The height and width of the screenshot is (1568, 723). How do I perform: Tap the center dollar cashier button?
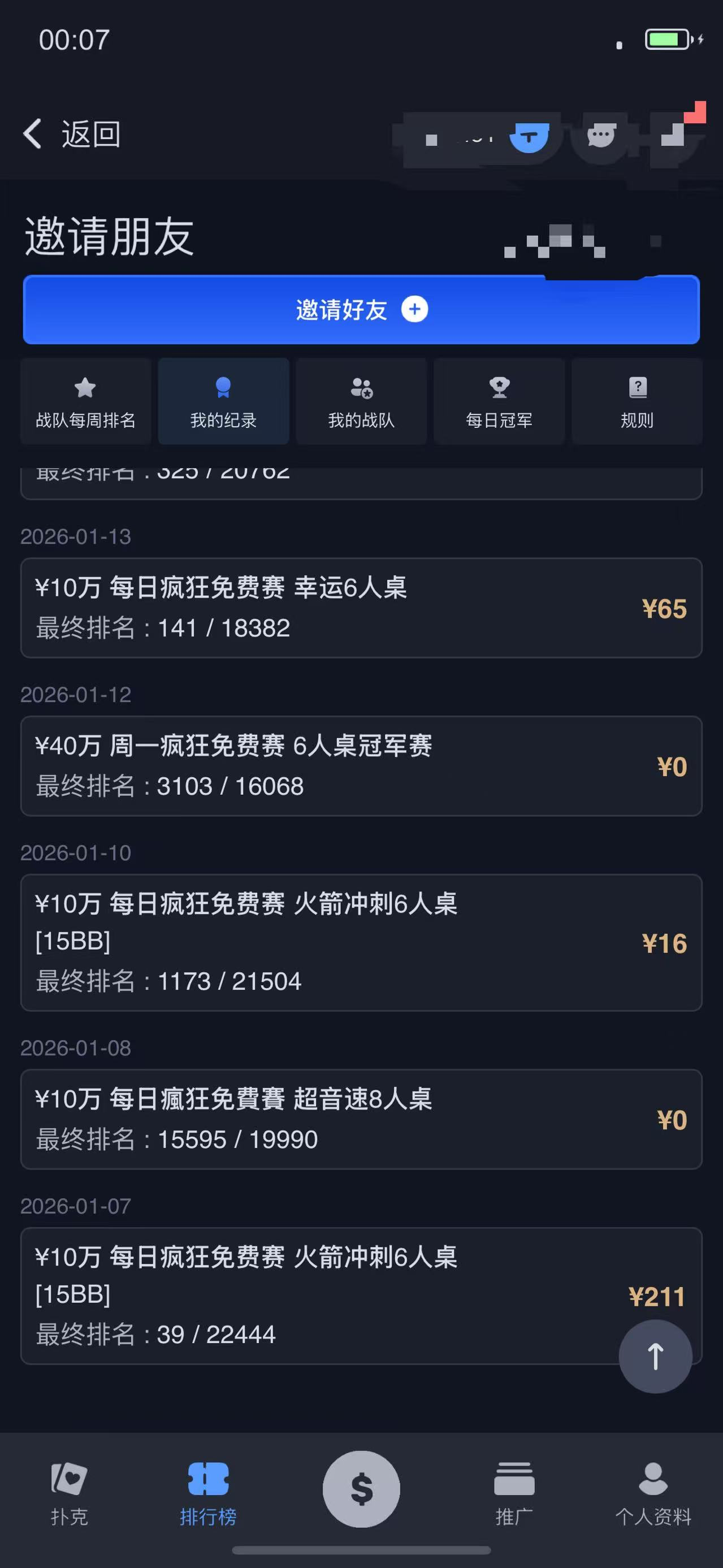pos(362,1489)
